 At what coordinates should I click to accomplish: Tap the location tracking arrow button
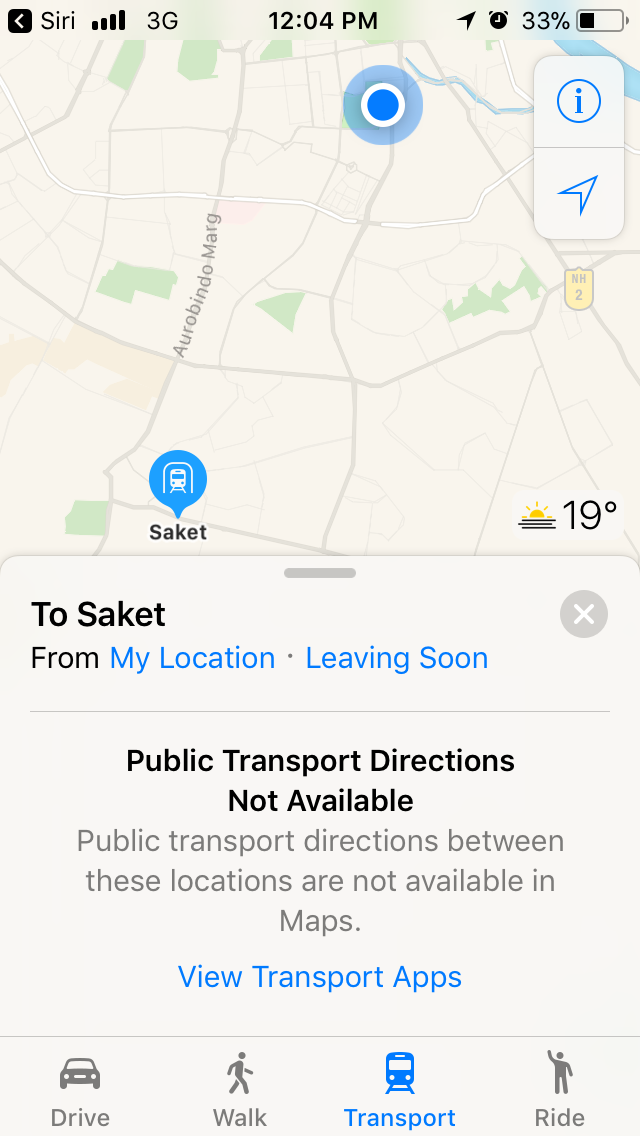[x=578, y=194]
